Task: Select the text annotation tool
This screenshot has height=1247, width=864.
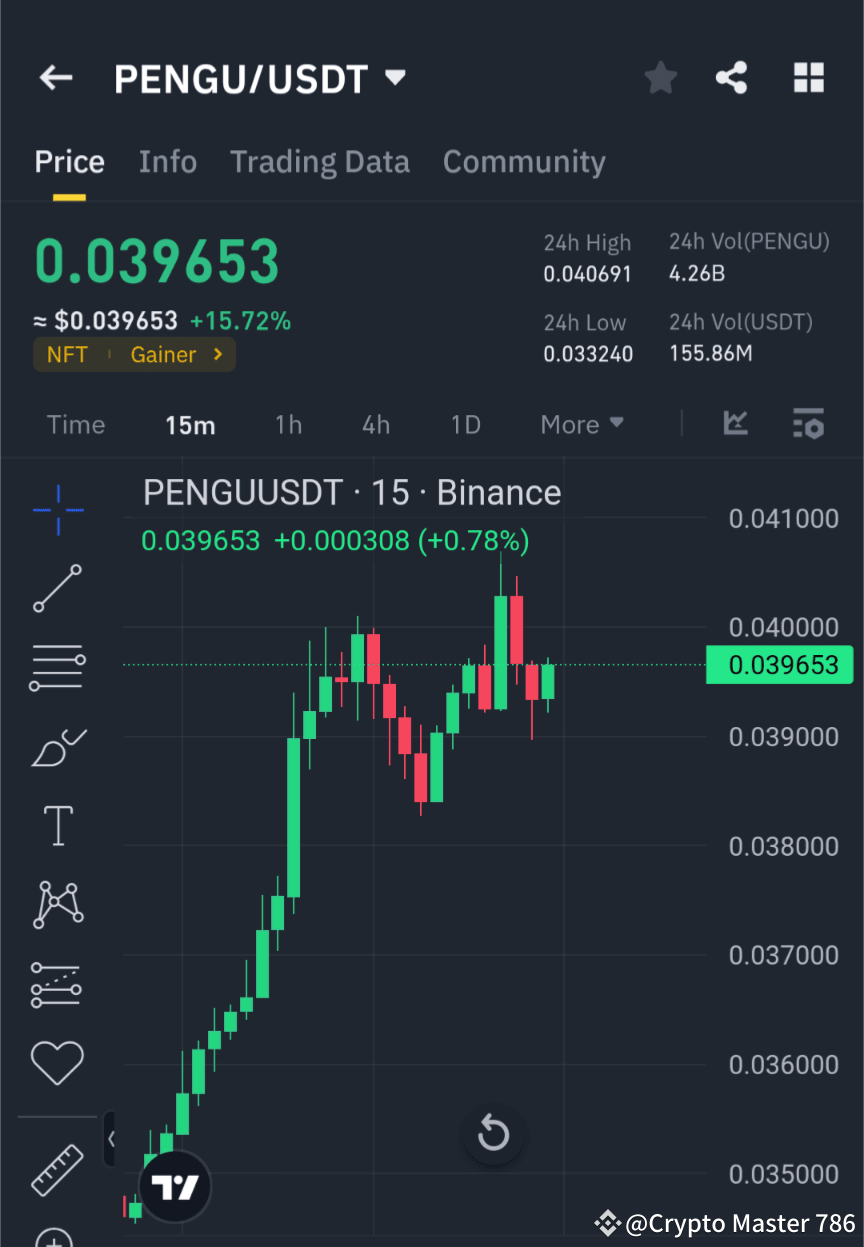Action: 57,825
